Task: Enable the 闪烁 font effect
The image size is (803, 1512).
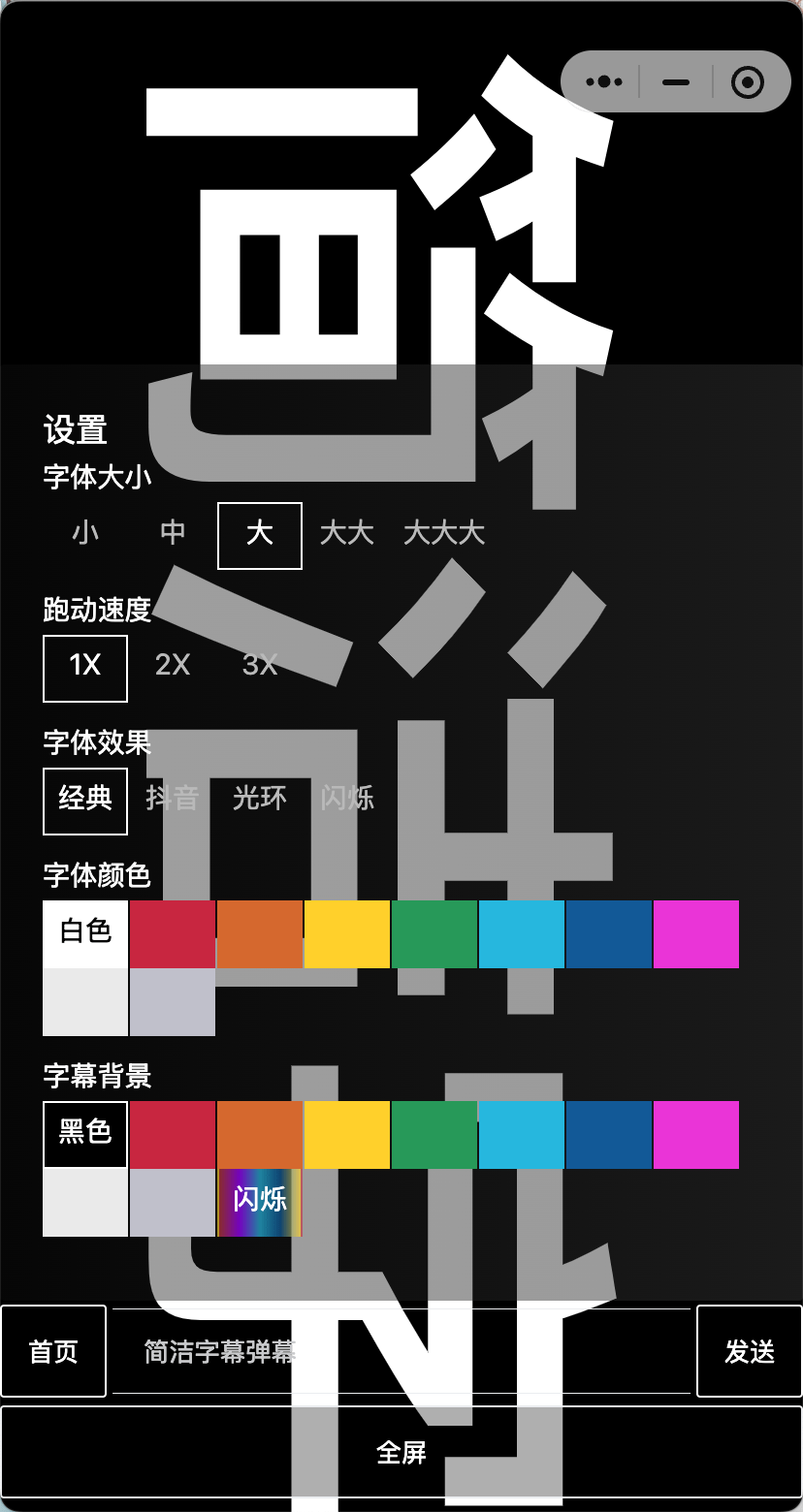Action: (347, 800)
